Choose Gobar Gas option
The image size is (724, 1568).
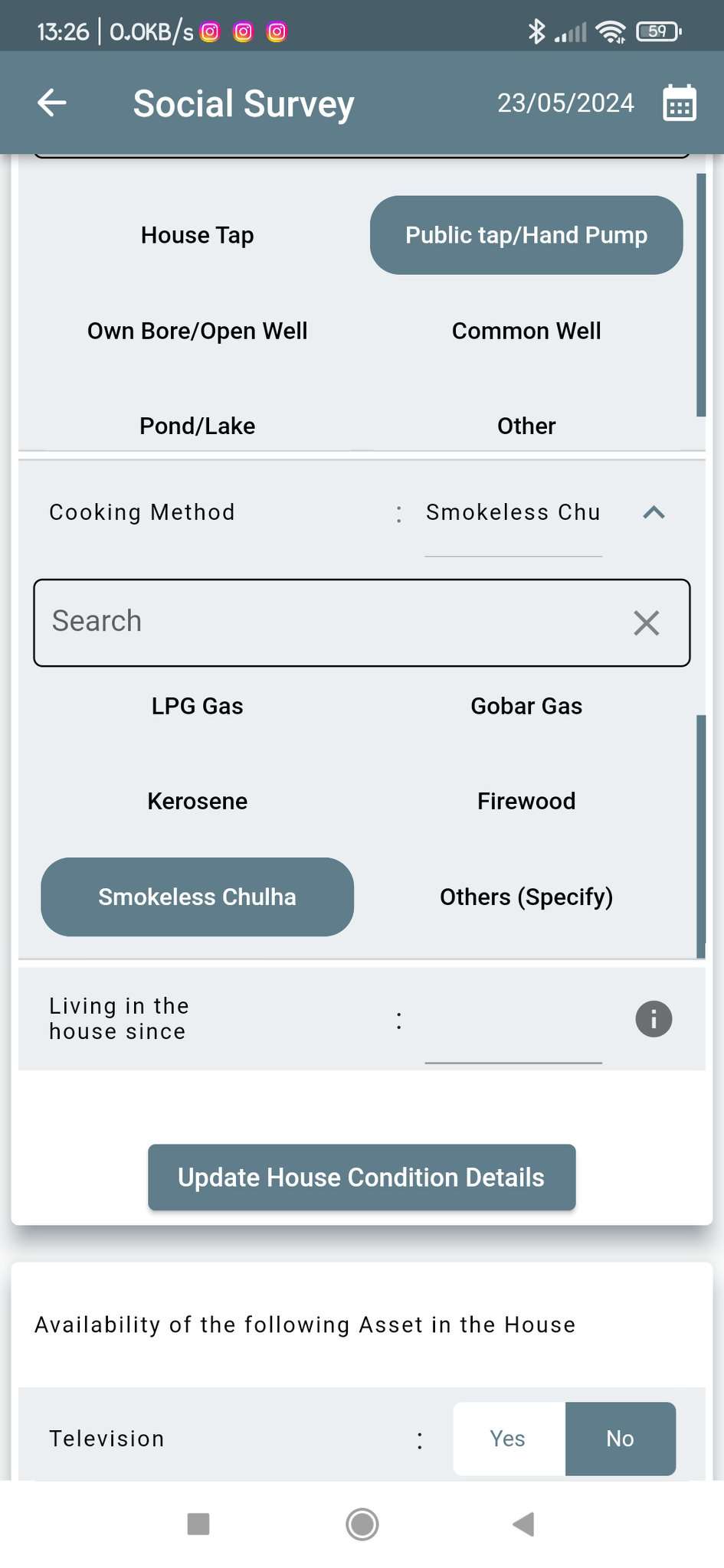coord(526,706)
